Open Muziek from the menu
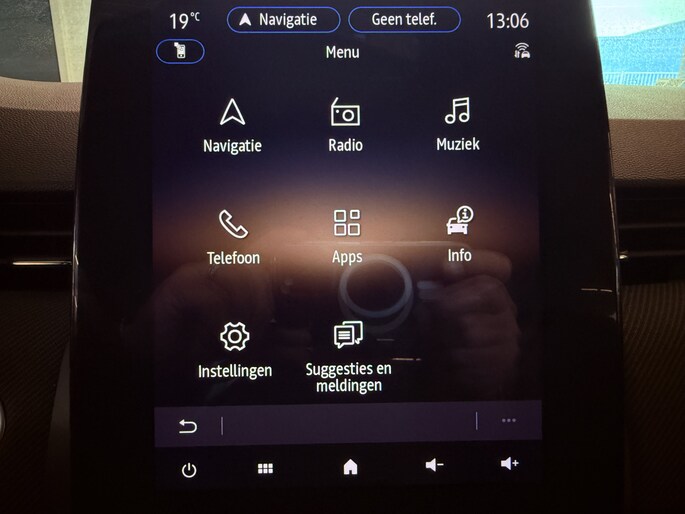Viewport: 685px width, 514px height. click(x=458, y=123)
